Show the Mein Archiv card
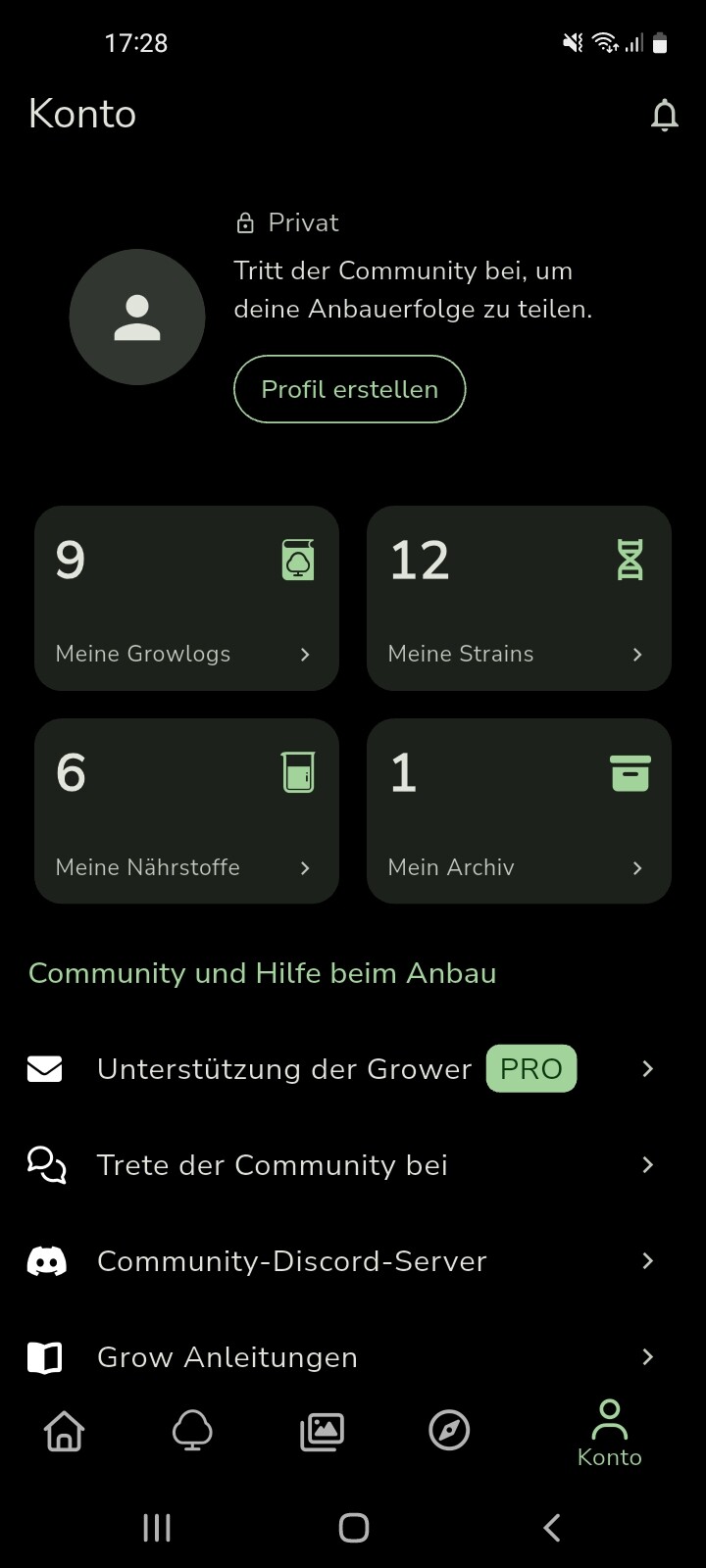The image size is (706, 1568). (x=519, y=810)
